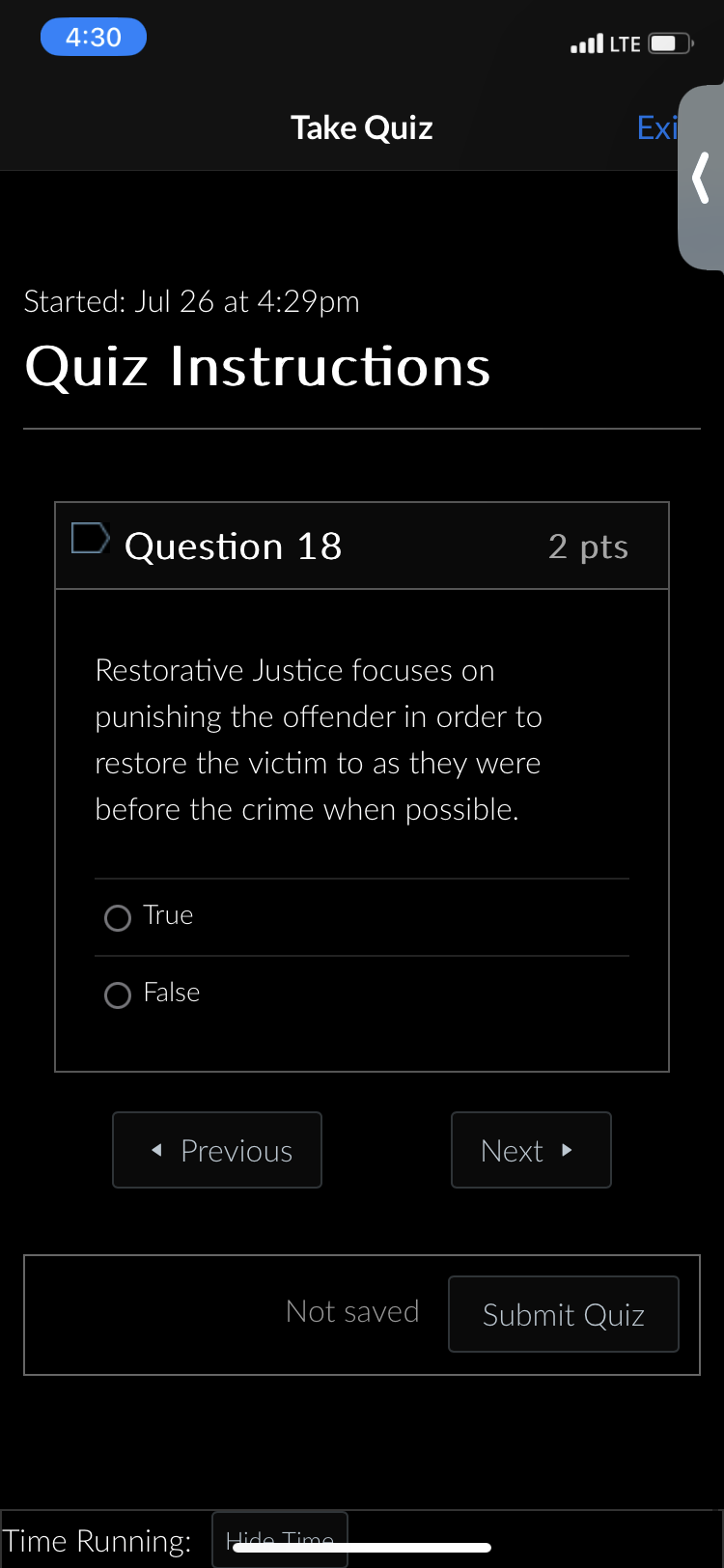Viewport: 724px width, 1568px height.
Task: Select the True answer option
Action: (x=118, y=917)
